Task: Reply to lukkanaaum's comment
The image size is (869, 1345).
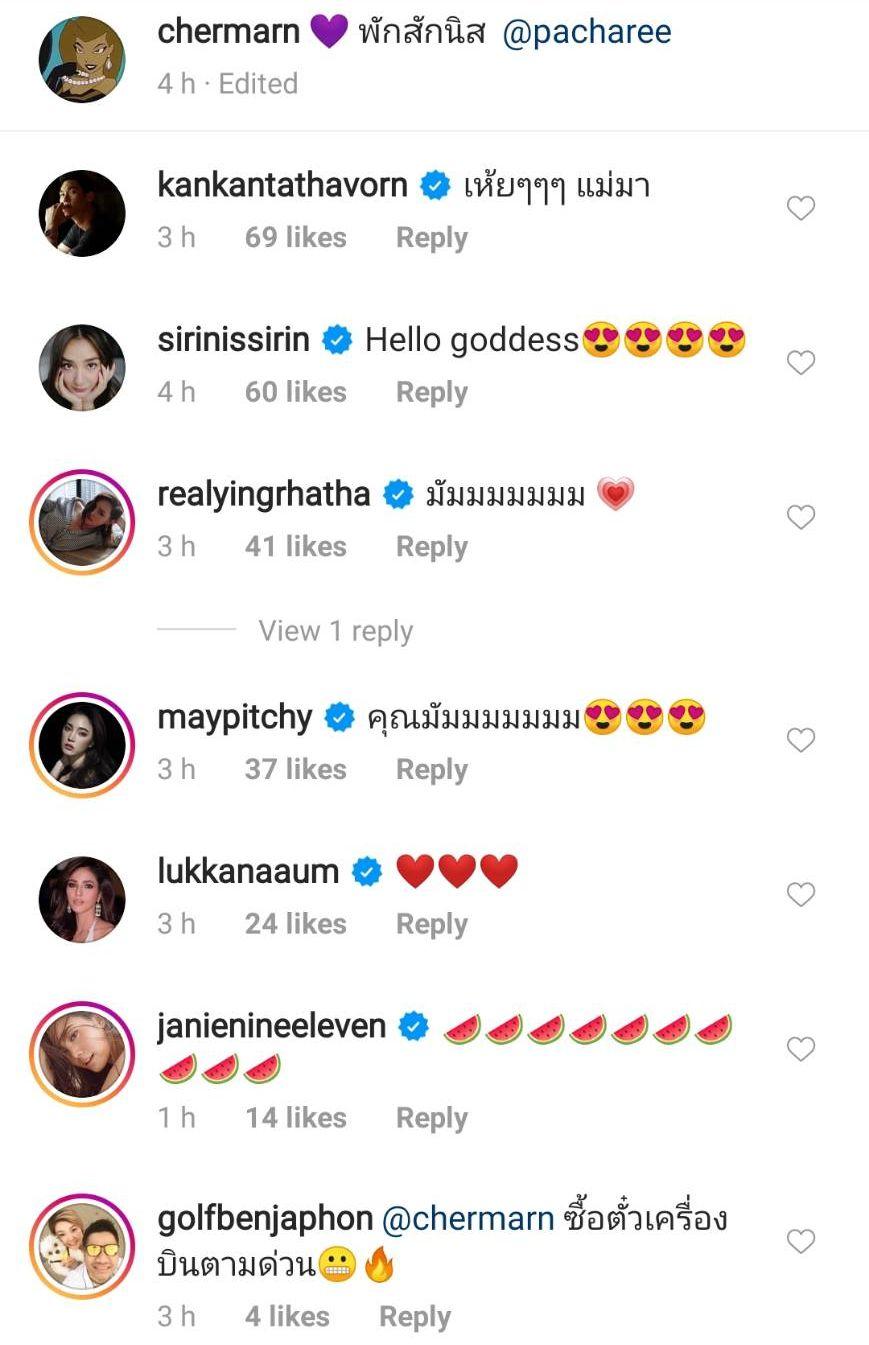Action: tap(431, 924)
